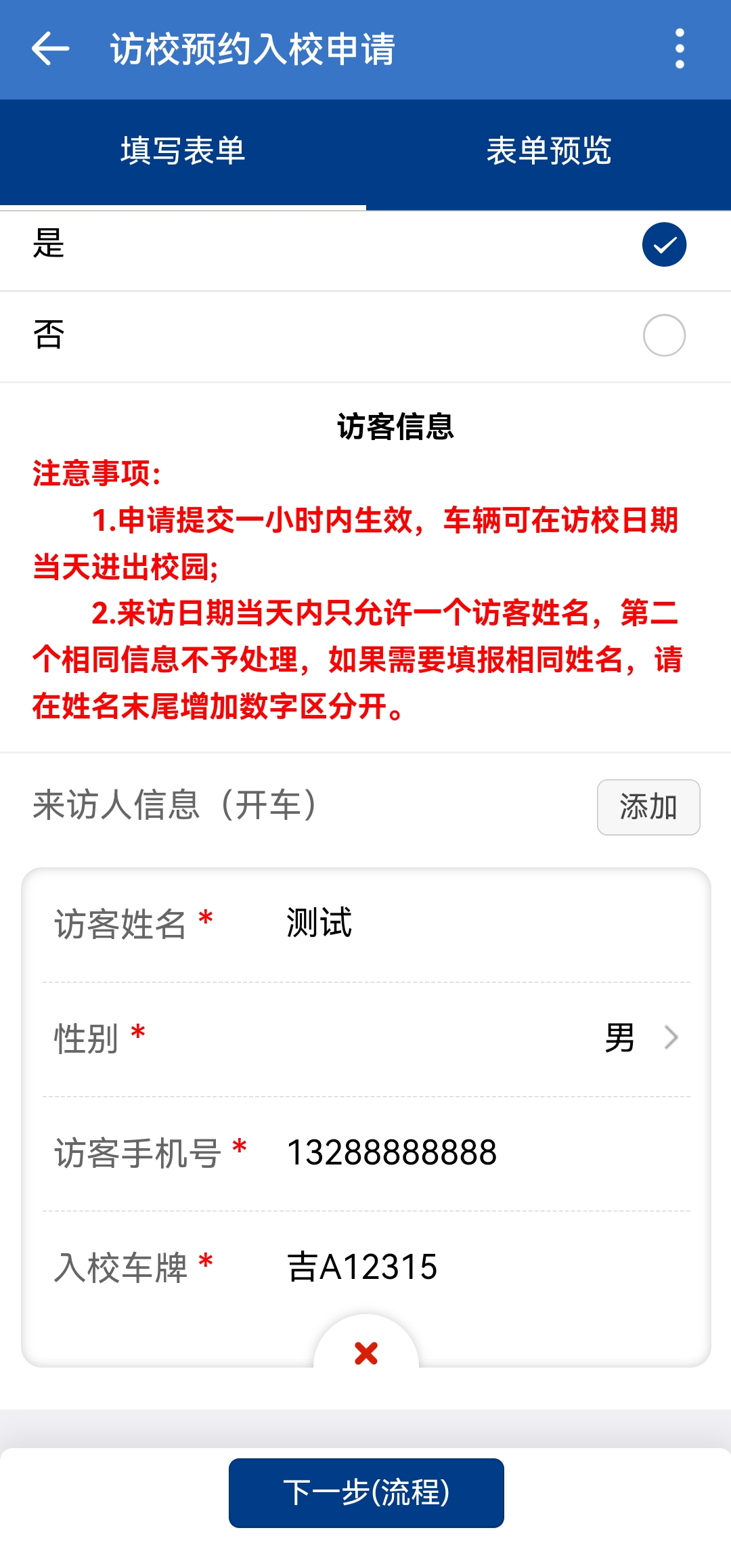Choose the 否 option

[x=663, y=335]
